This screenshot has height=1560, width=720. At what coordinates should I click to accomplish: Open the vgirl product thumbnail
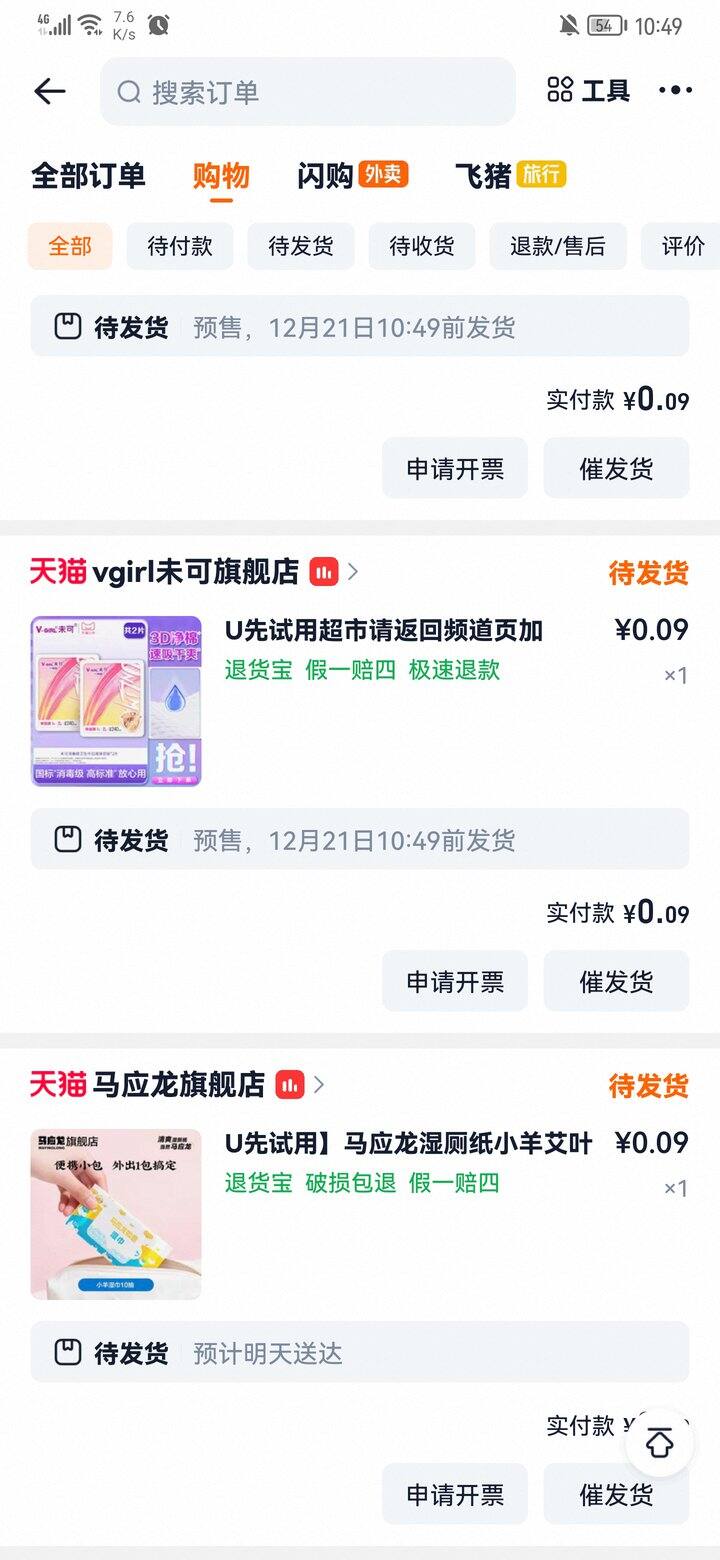[x=116, y=701]
